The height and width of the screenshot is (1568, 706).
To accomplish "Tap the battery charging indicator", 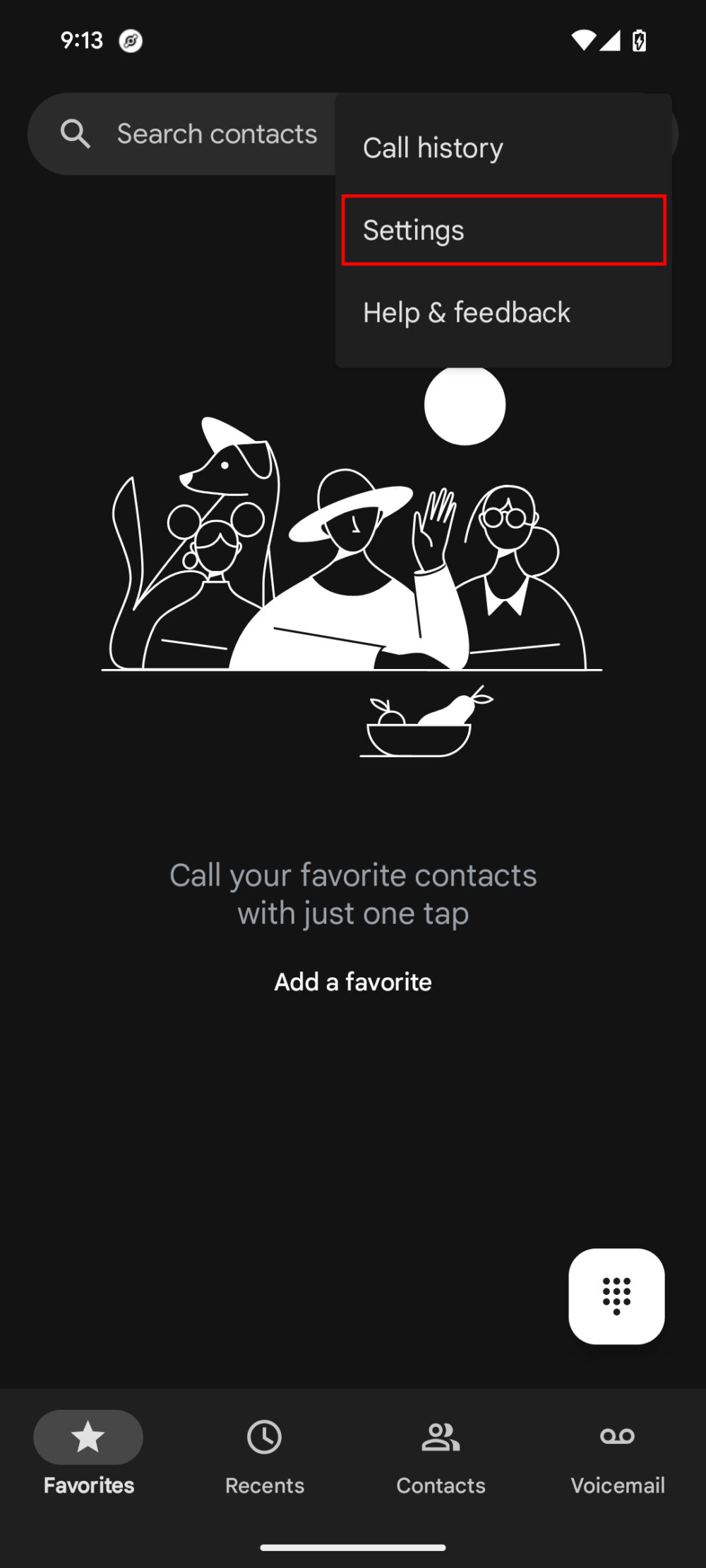I will coord(639,41).
